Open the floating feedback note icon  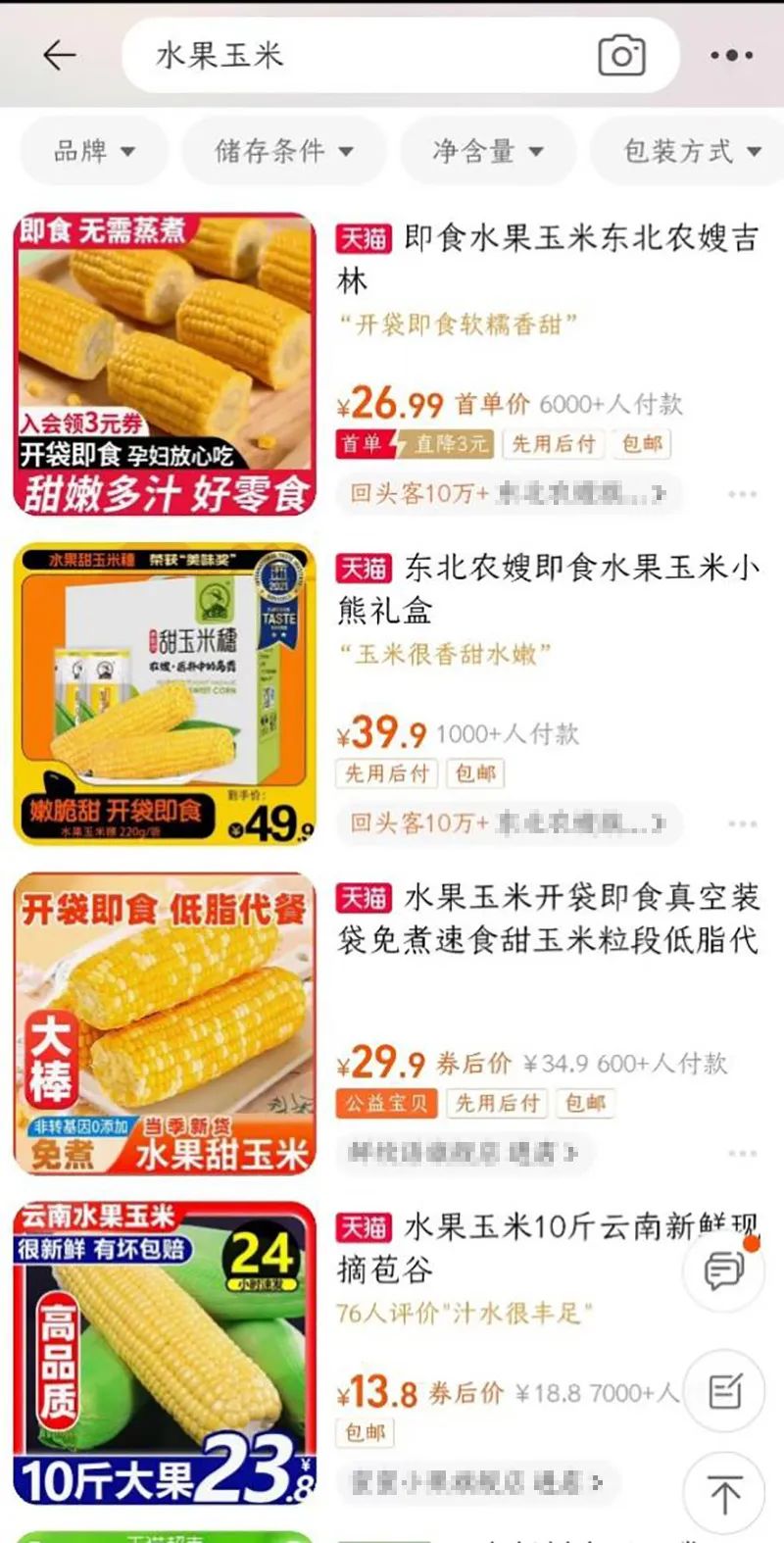click(x=724, y=1390)
